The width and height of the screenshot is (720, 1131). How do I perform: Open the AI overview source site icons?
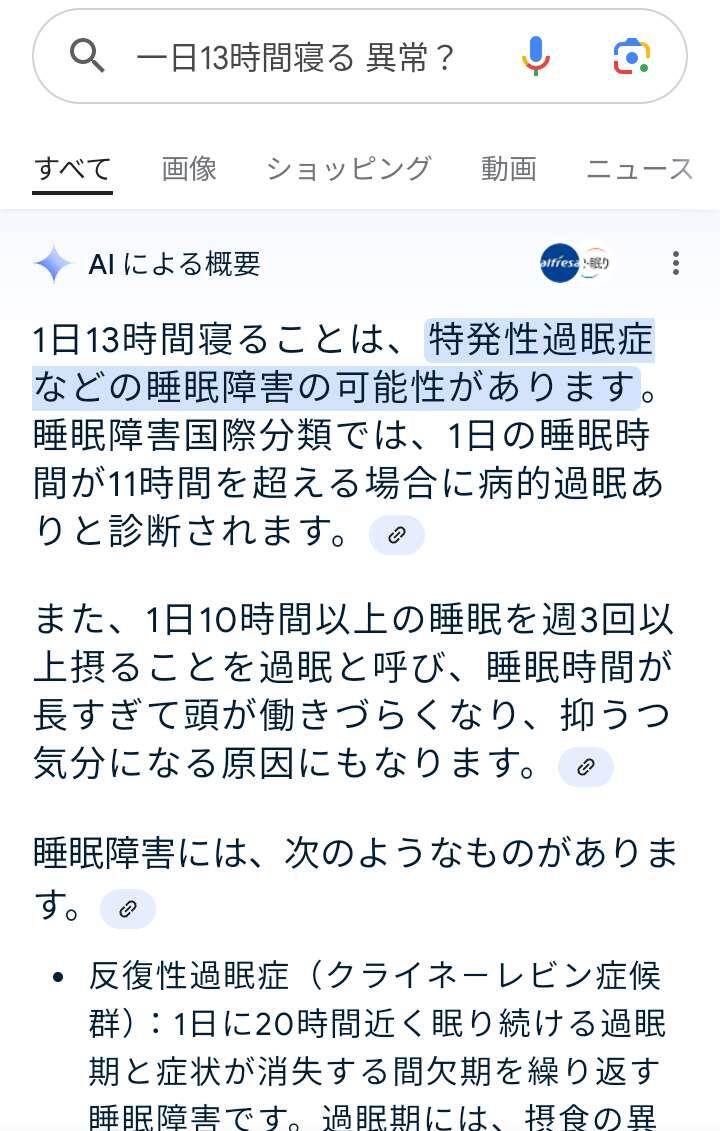point(575,264)
